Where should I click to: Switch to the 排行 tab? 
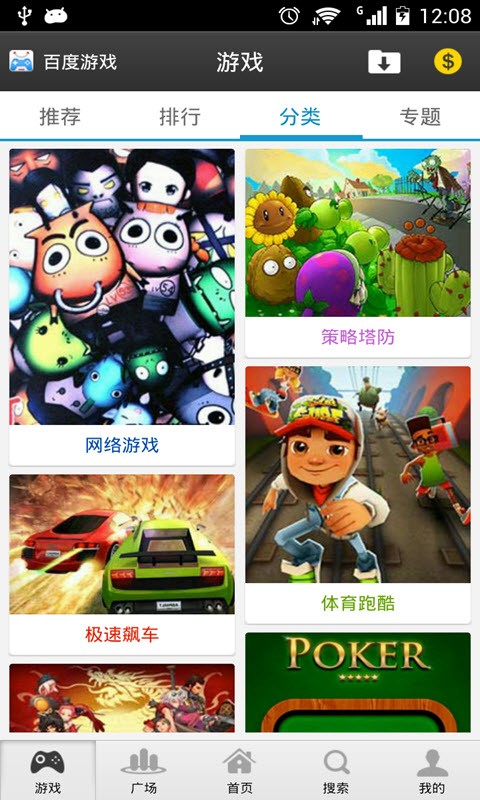point(180,116)
